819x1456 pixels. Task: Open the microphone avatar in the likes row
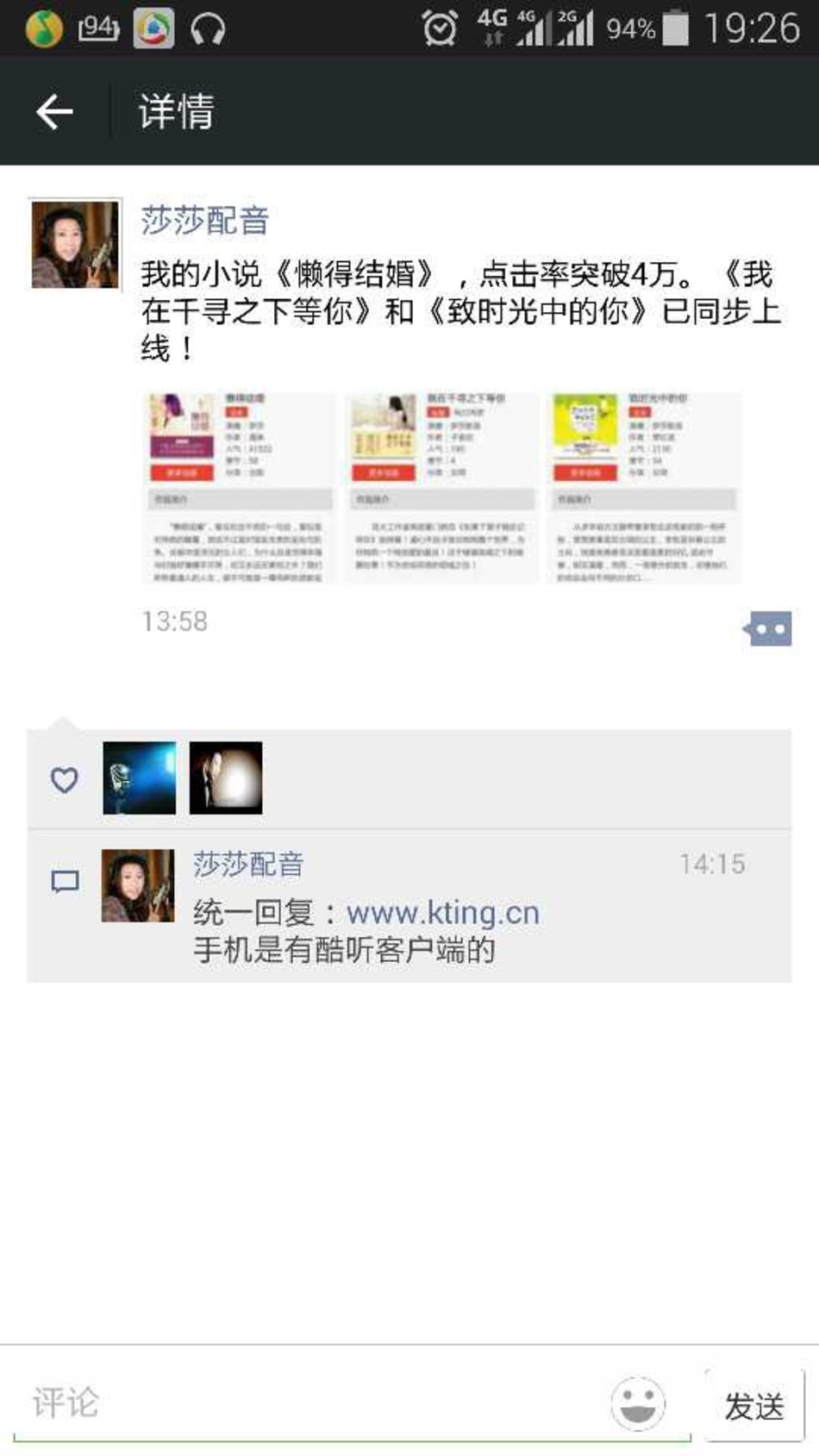pos(140,778)
